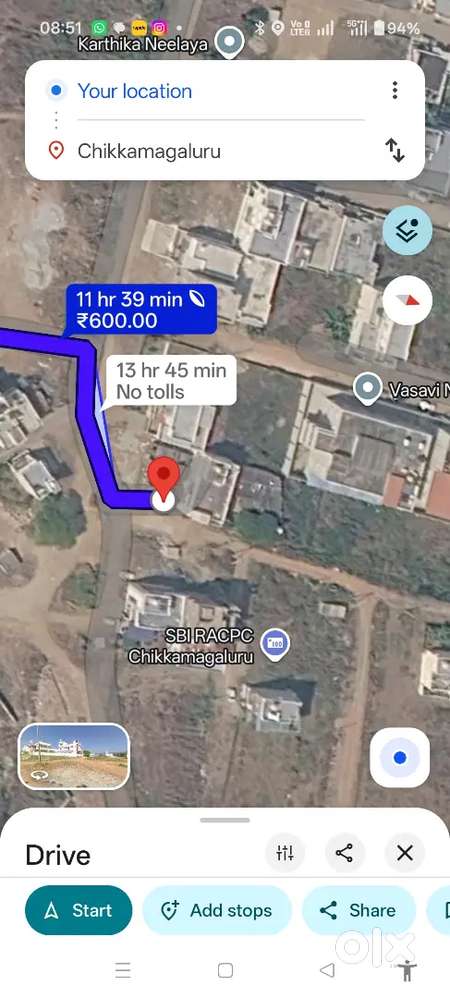The width and height of the screenshot is (450, 998).
Task: Open the Street View thumbnail
Action: (74, 756)
